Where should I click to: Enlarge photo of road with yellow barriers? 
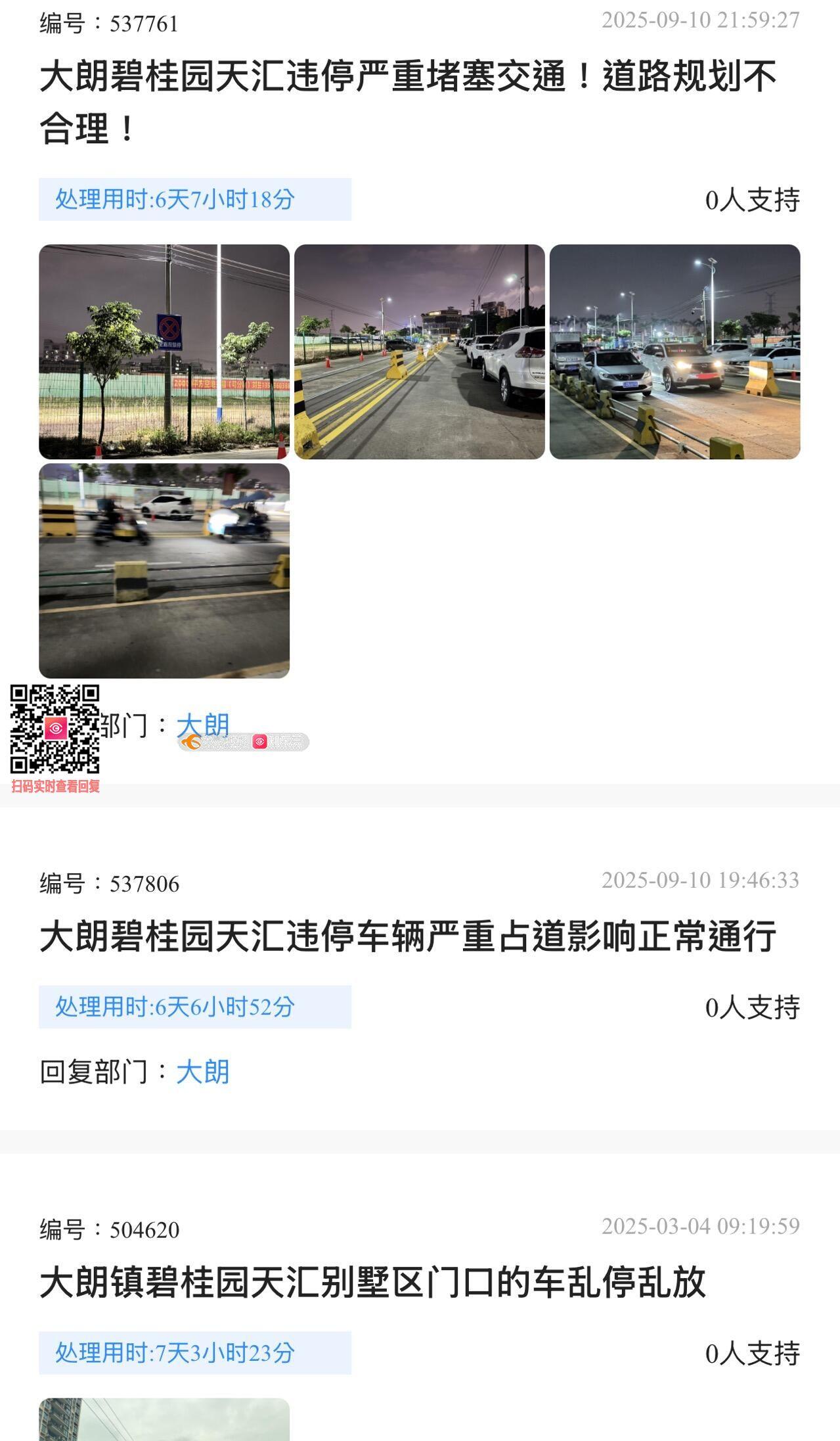coord(419,352)
